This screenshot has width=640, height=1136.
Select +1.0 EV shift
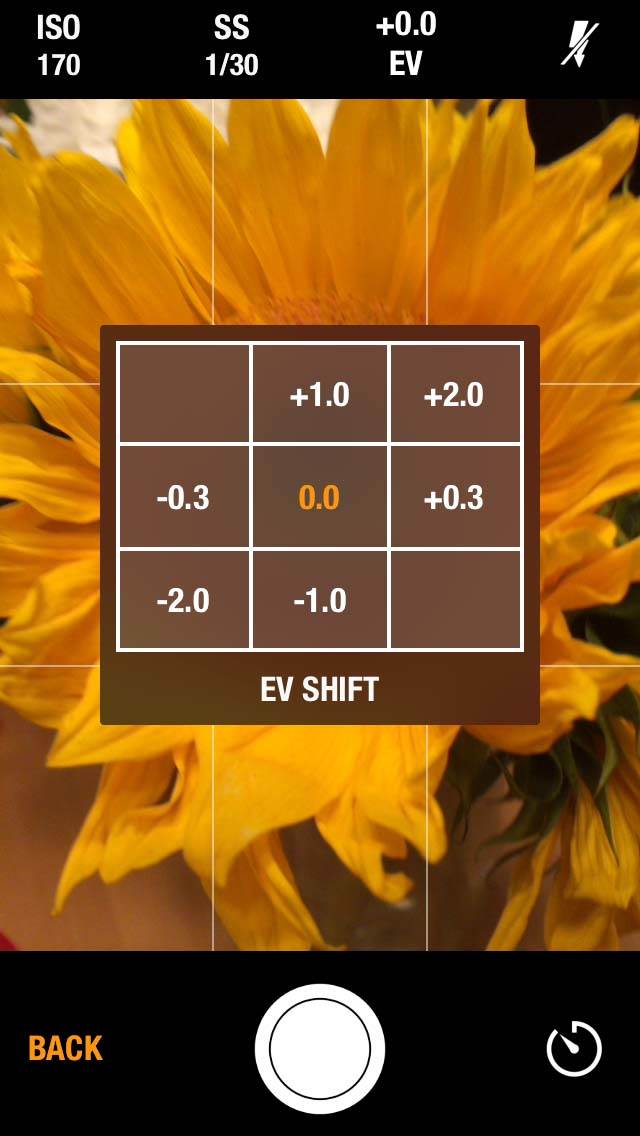point(320,395)
